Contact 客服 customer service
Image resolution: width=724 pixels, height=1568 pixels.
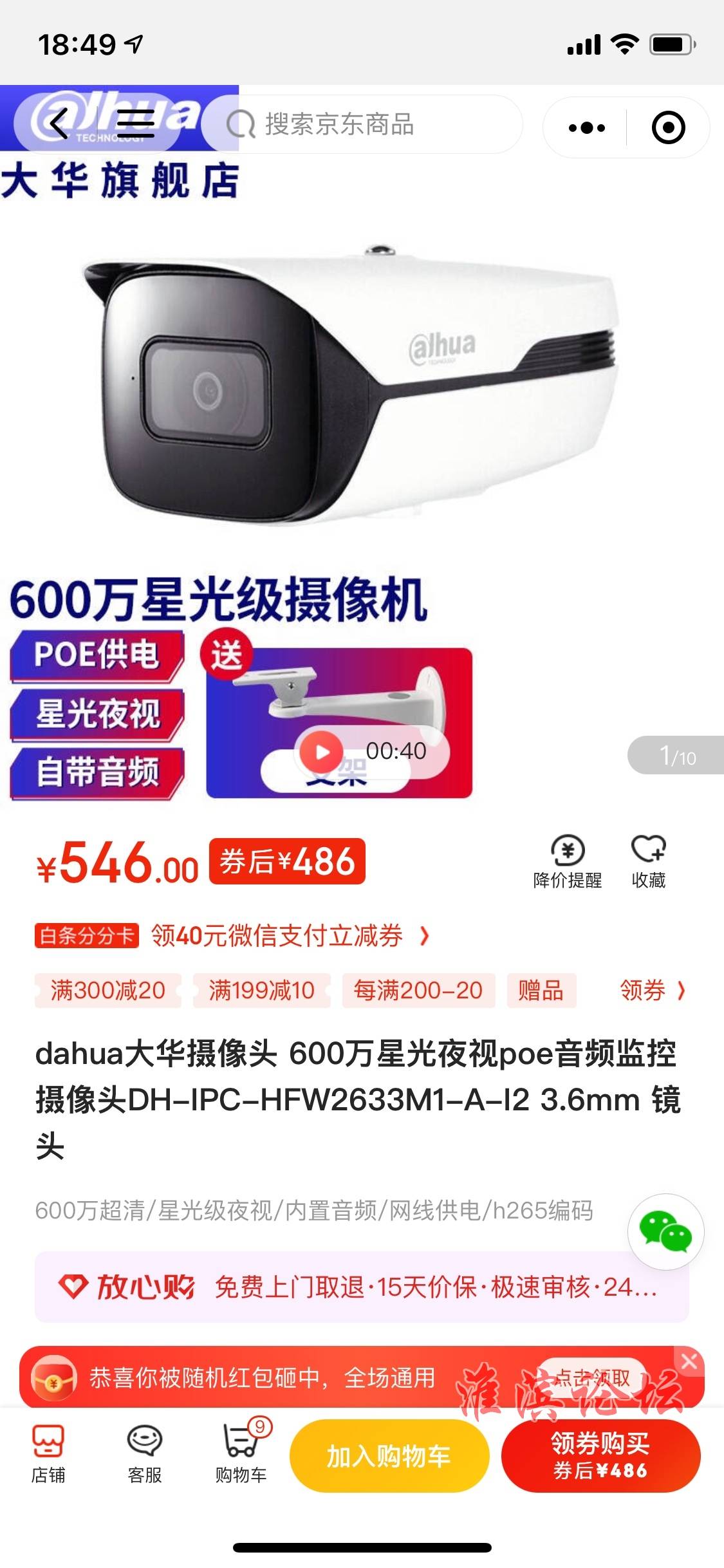click(145, 1455)
